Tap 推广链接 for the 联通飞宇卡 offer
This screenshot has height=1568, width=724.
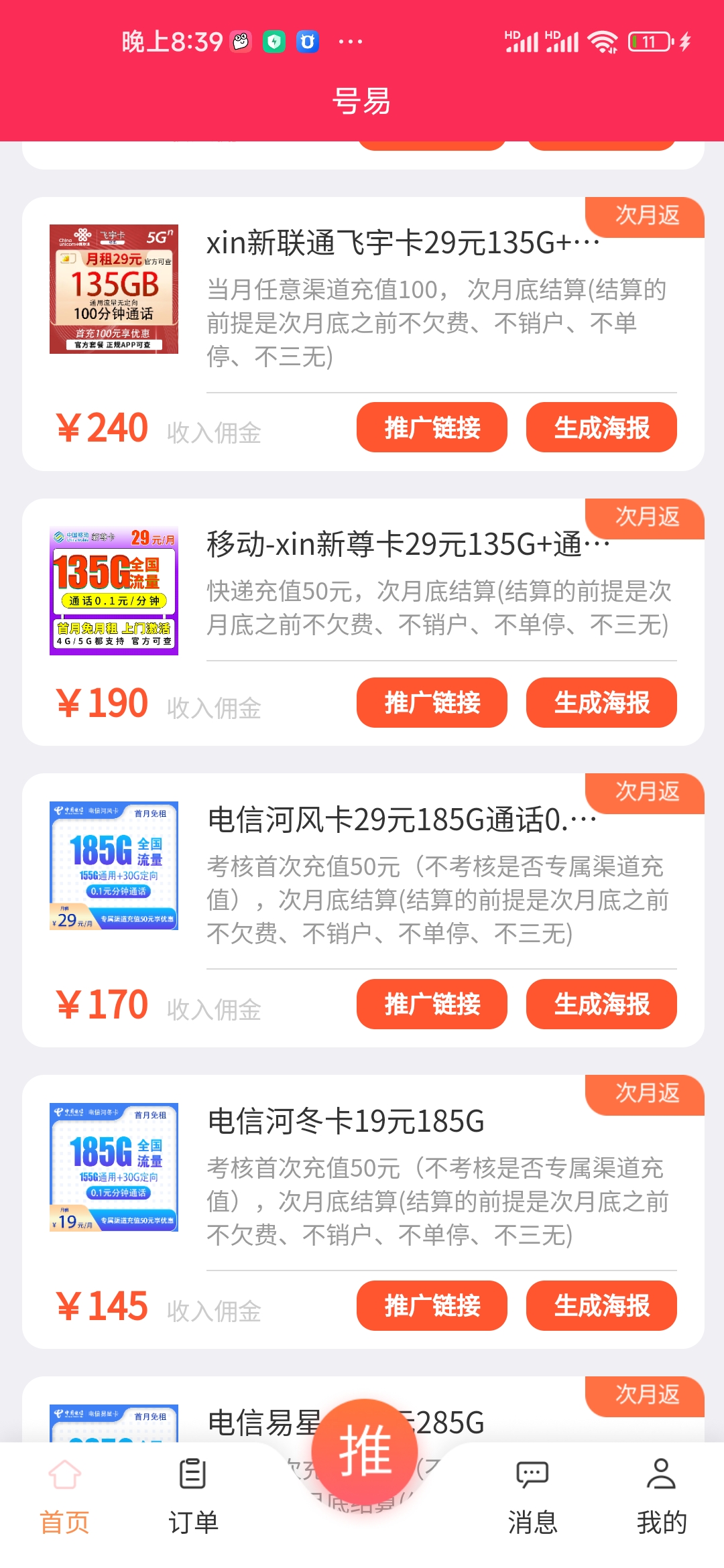431,427
